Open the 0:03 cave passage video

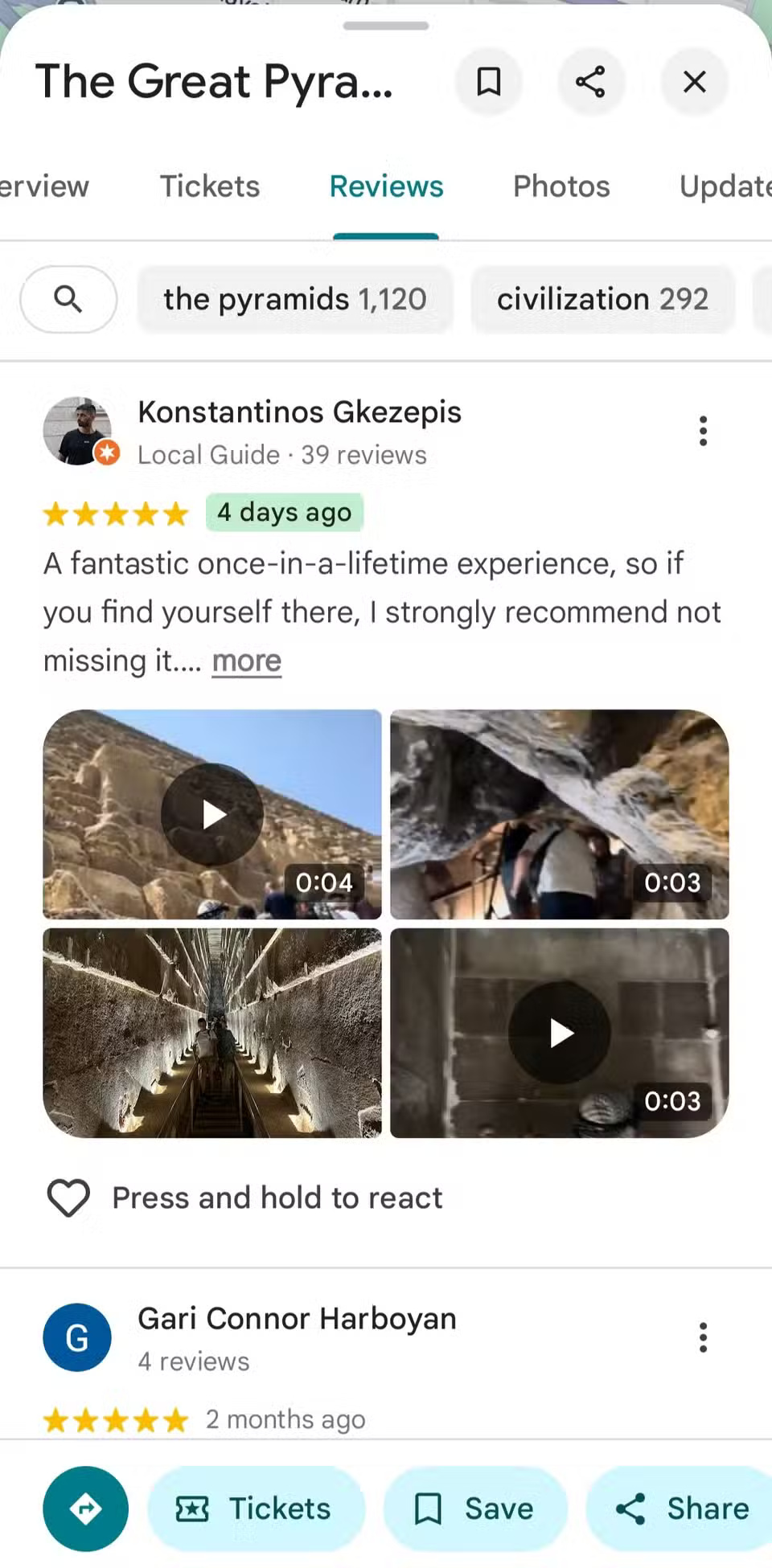(x=560, y=814)
